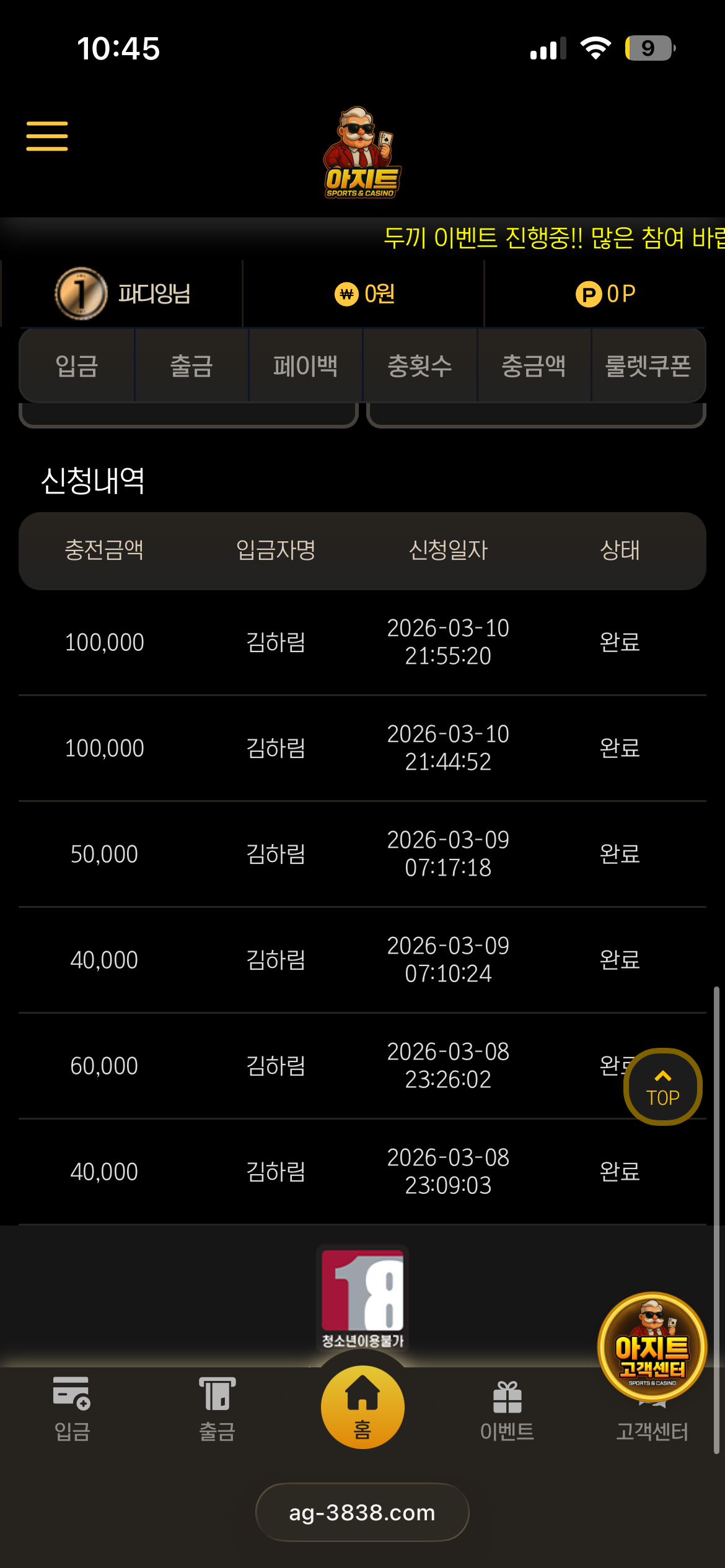
Task: View the 0원 cash balance
Action: click(x=364, y=294)
